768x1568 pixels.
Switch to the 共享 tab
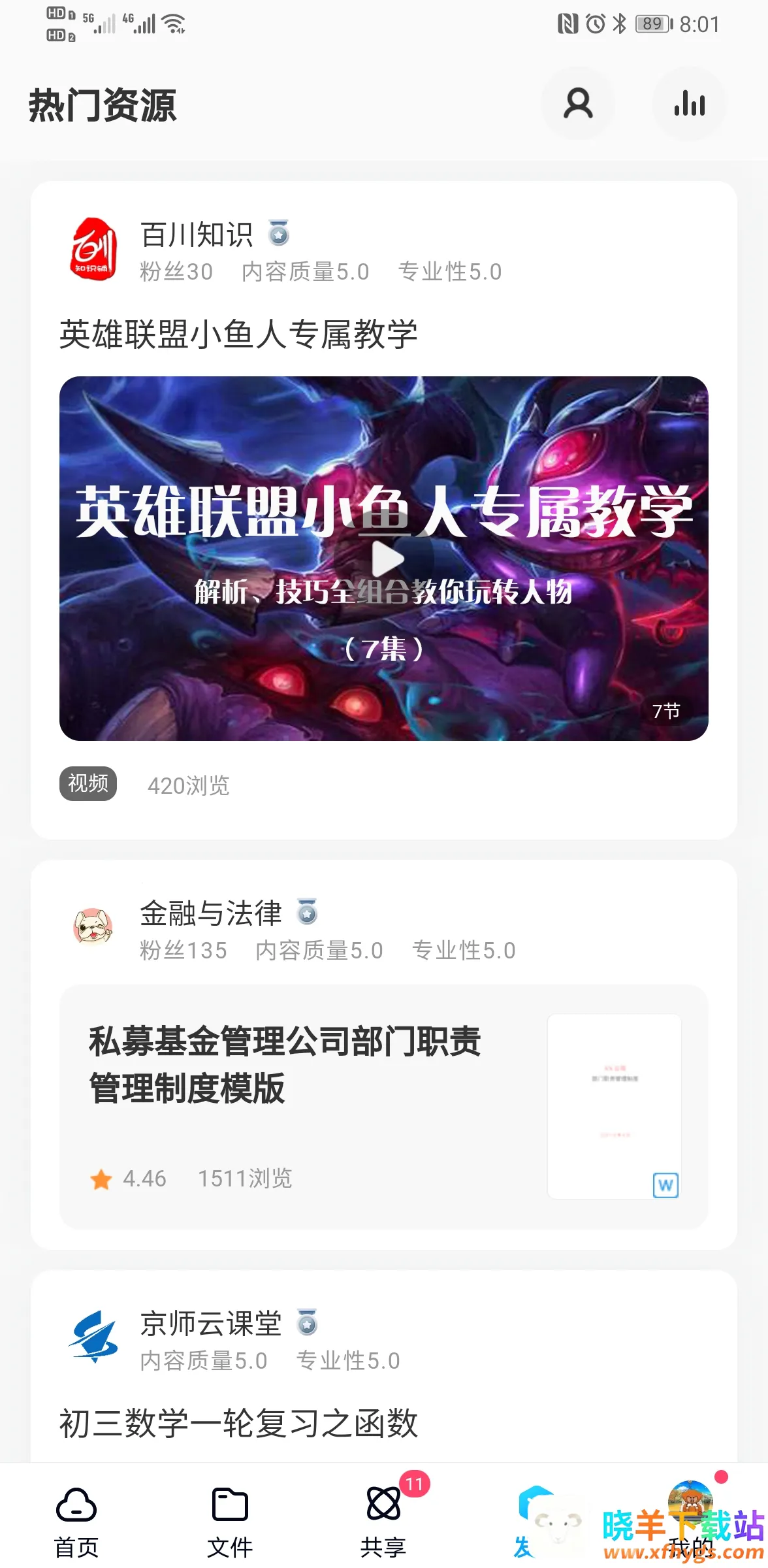[x=383, y=1520]
